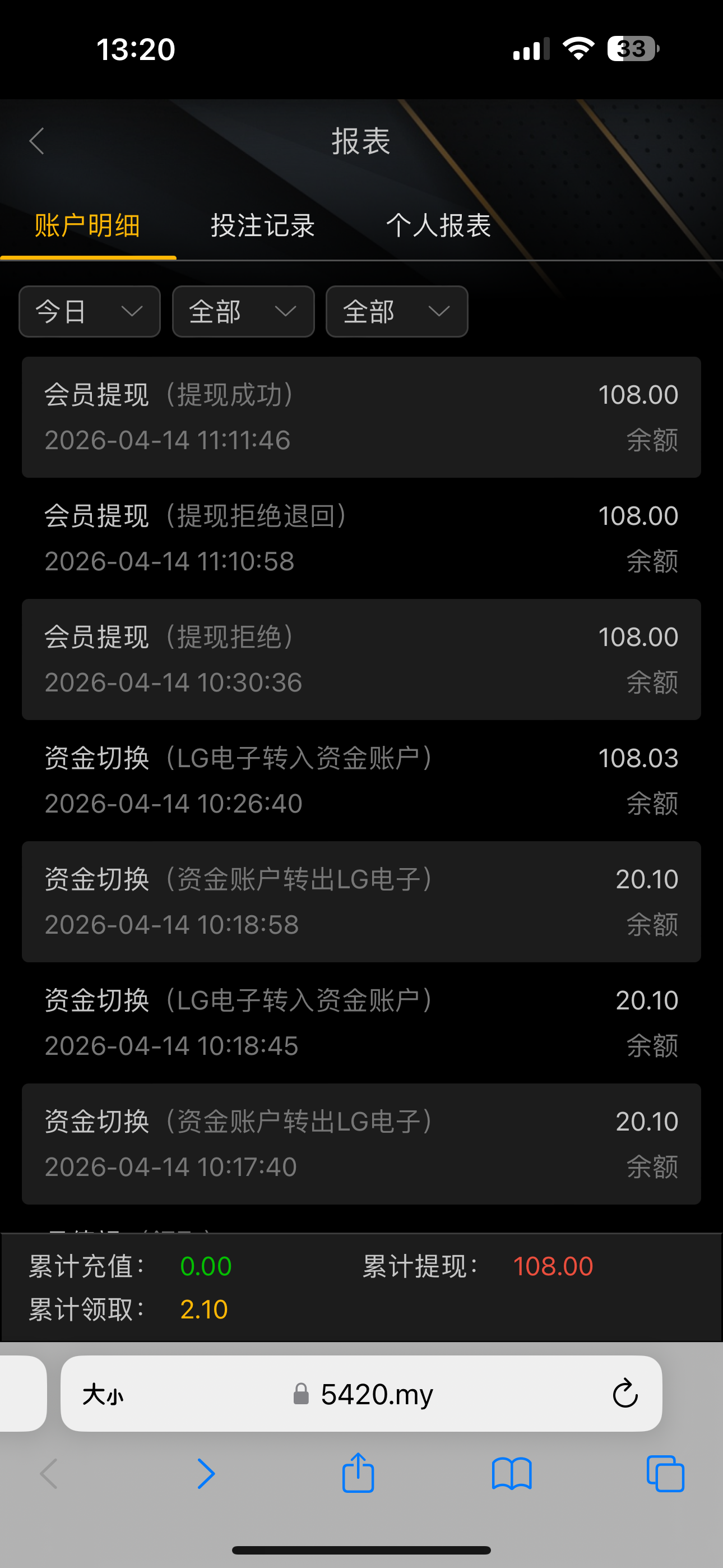Open the 今日 date filter dropdown

[x=89, y=312]
